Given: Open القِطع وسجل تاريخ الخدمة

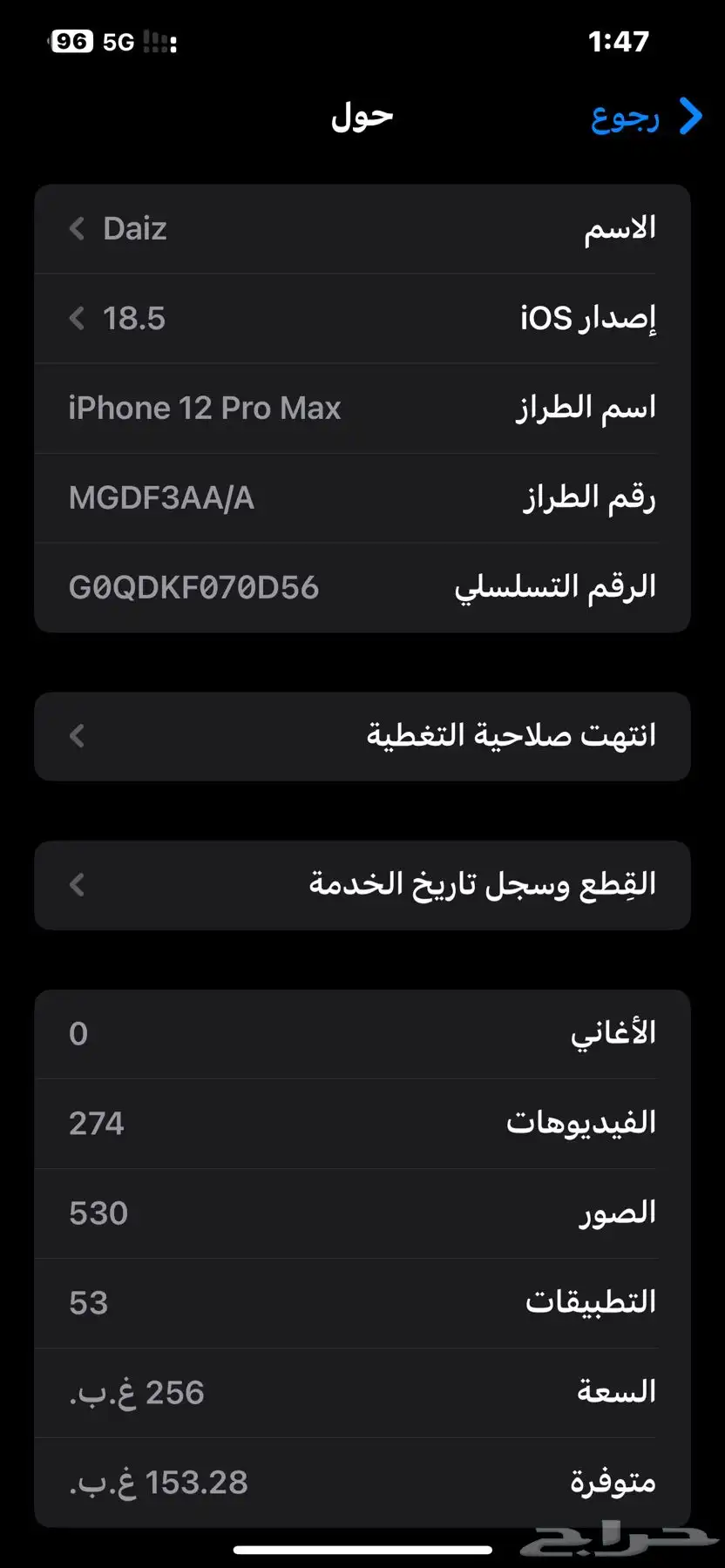Looking at the screenshot, I should point(362,885).
